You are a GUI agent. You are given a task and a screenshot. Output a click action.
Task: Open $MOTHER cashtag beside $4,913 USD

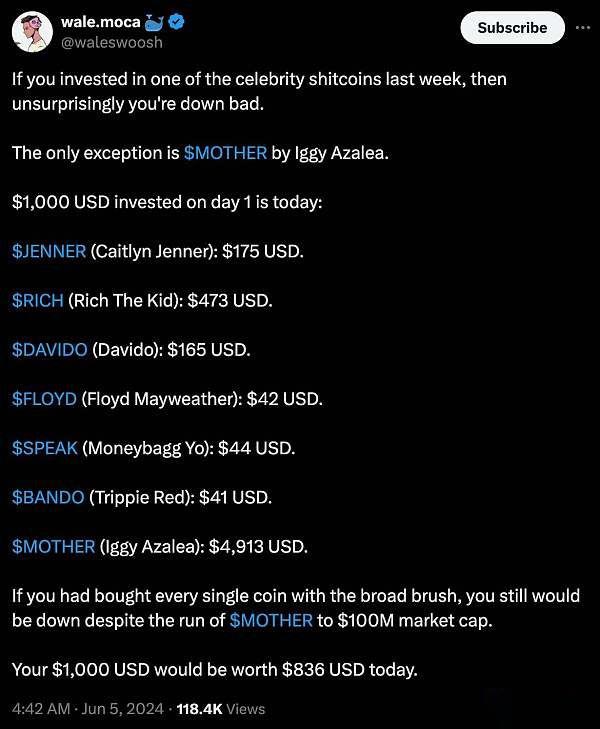54,546
